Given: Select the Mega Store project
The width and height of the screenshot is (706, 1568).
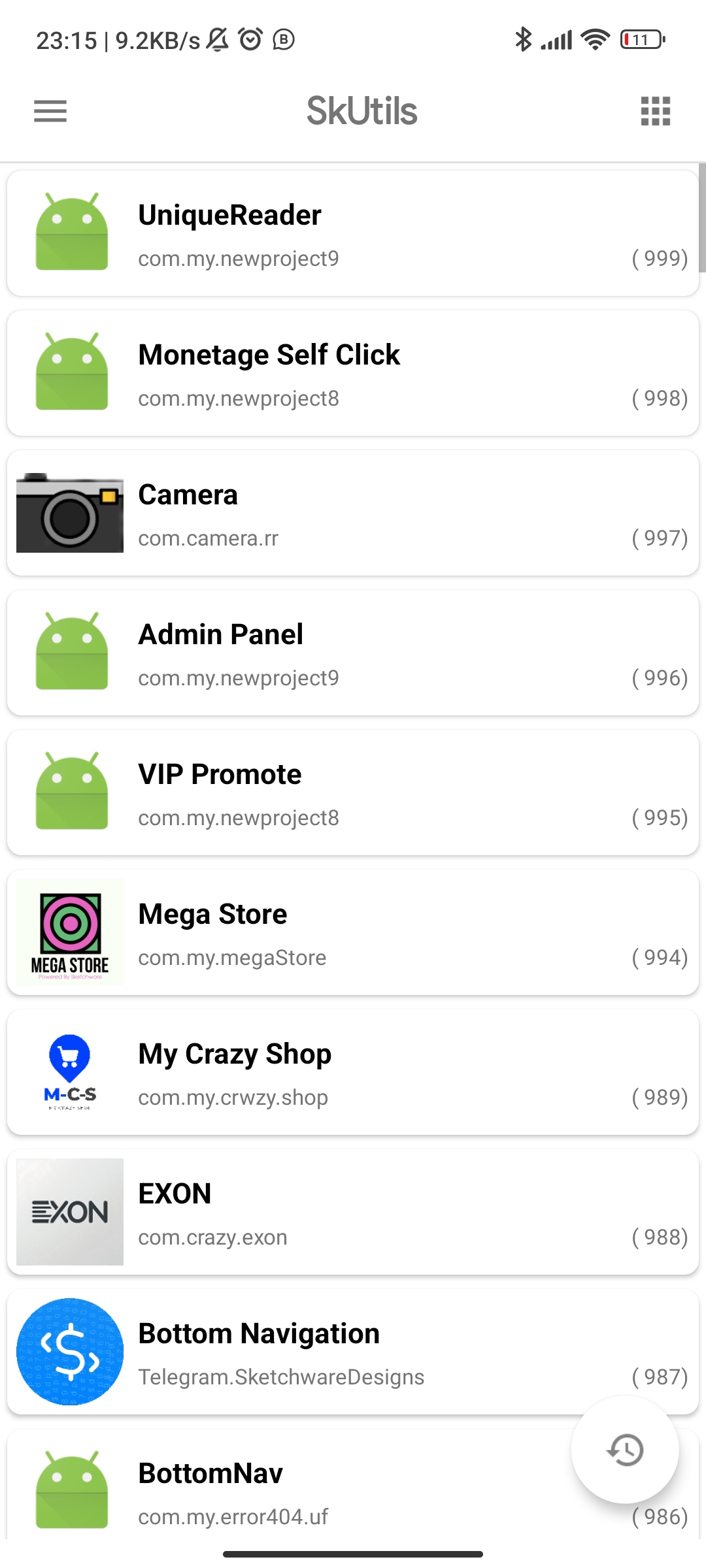Looking at the screenshot, I should (353, 932).
